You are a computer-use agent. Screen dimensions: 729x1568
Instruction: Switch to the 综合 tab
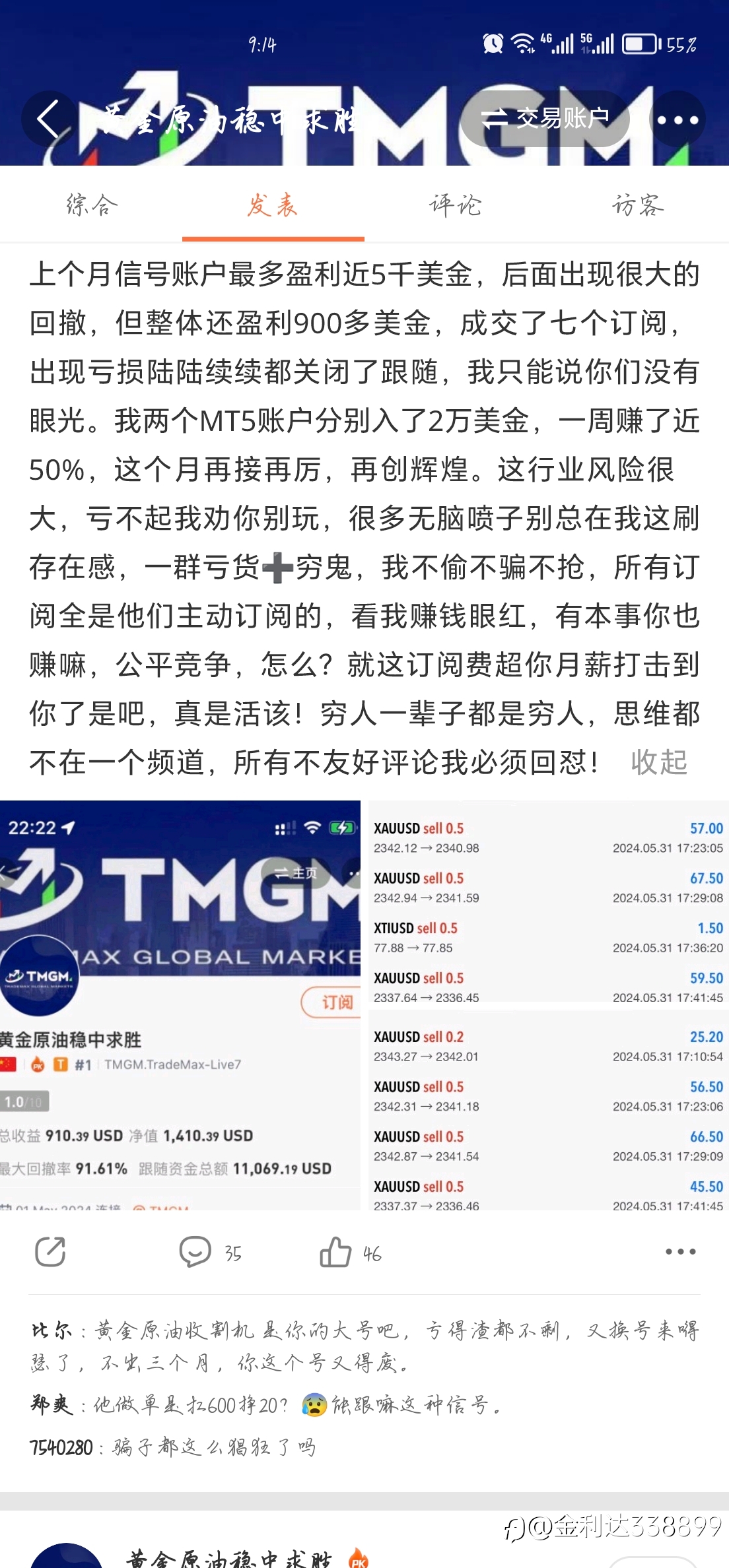92,205
